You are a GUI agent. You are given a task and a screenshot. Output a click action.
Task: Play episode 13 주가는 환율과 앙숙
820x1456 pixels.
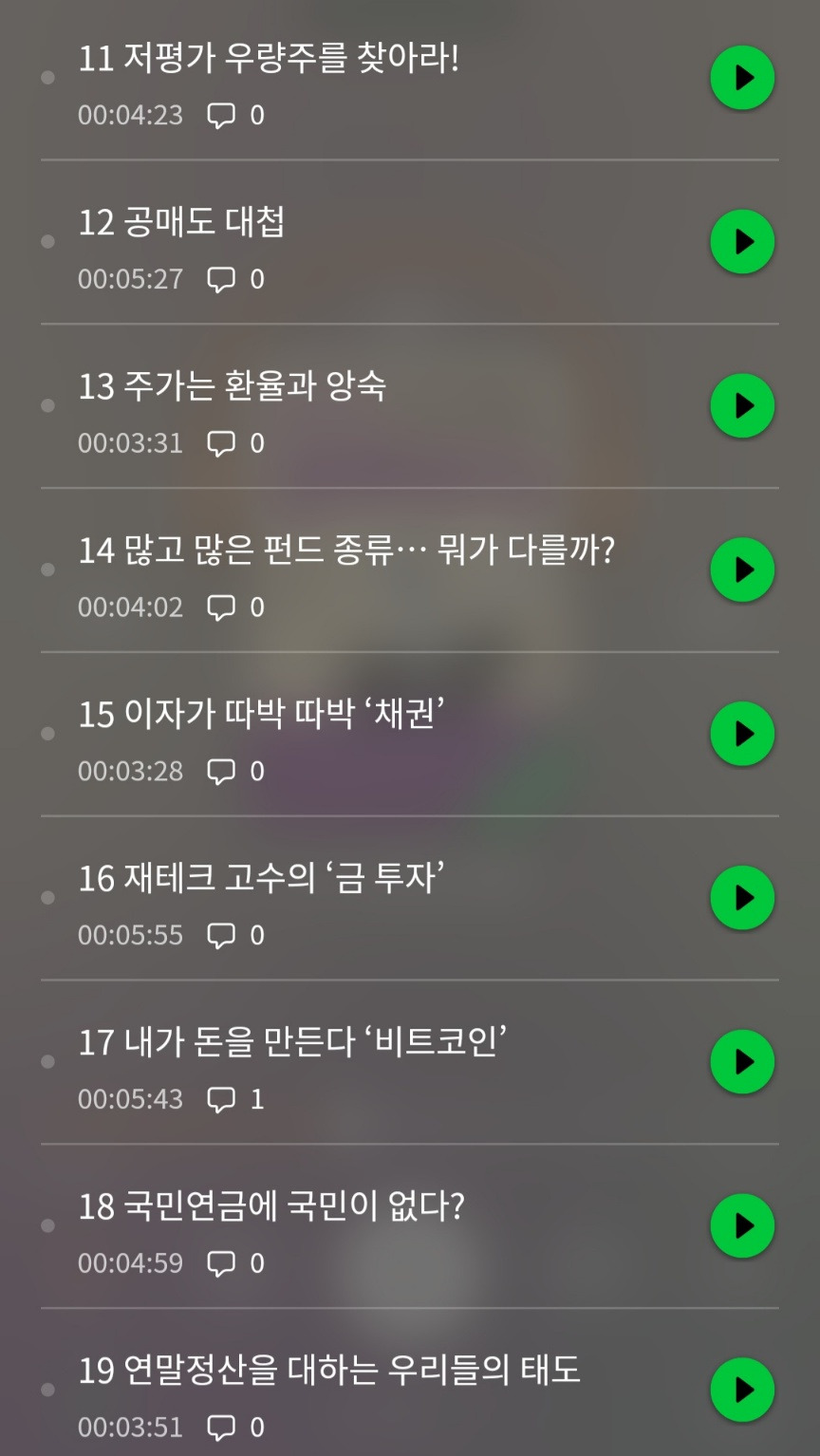(x=741, y=405)
